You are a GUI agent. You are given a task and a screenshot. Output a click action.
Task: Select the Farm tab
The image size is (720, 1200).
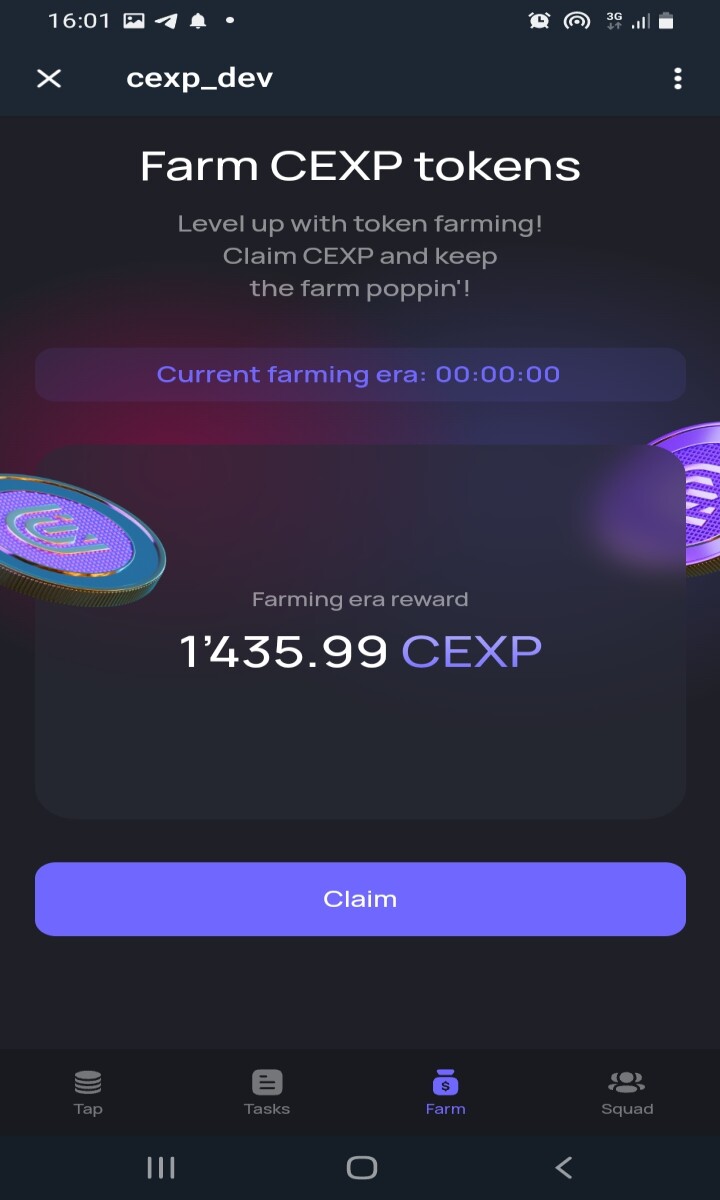(445, 1092)
